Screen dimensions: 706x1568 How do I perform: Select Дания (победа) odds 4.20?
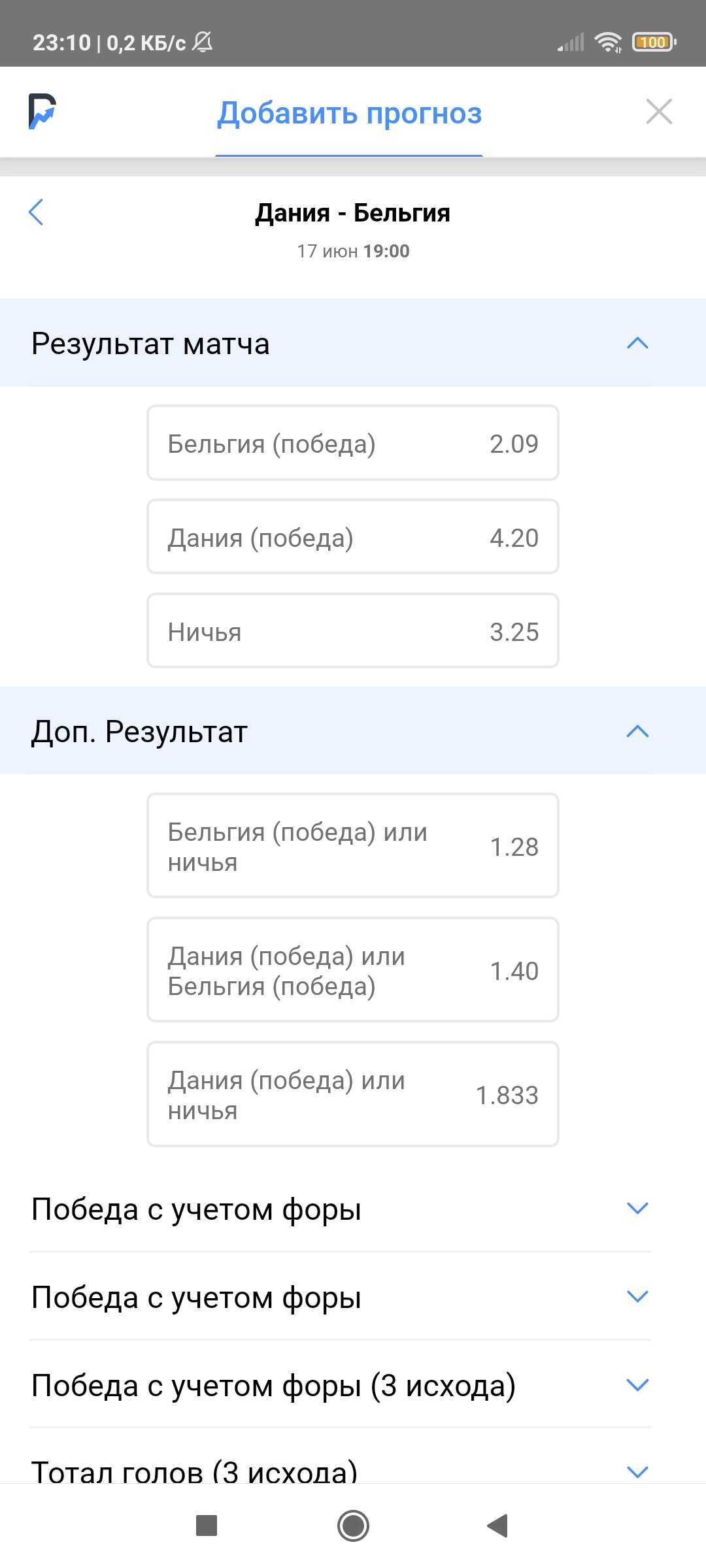point(353,537)
